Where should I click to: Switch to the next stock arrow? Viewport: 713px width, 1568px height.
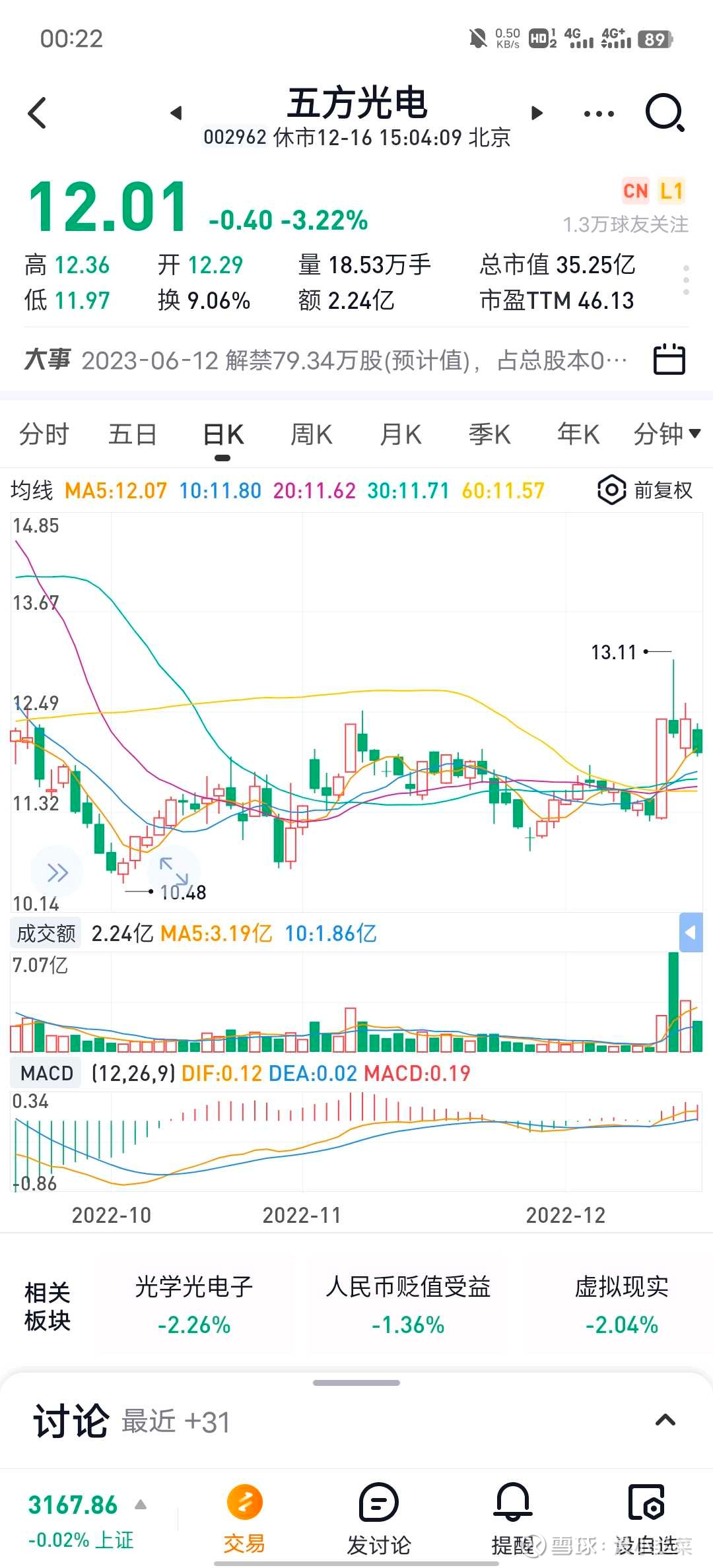(537, 113)
